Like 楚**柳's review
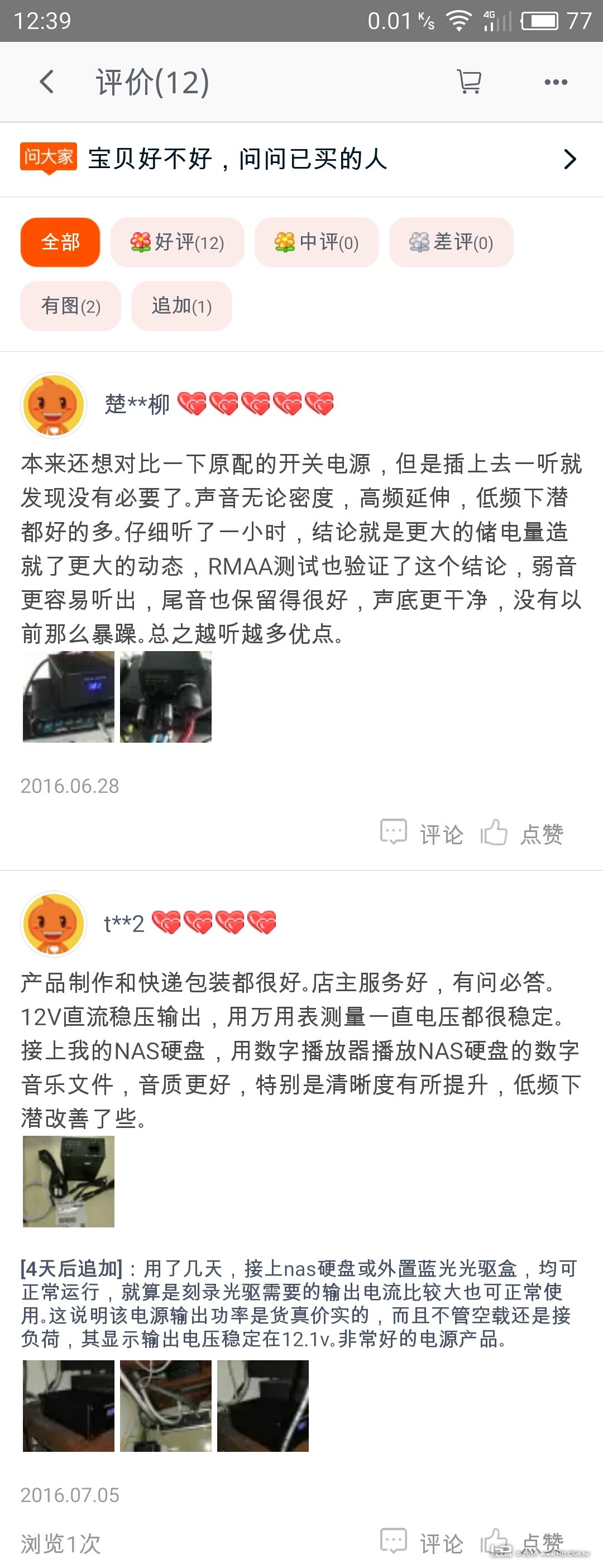Image resolution: width=603 pixels, height=1568 pixels. pyautogui.click(x=523, y=833)
